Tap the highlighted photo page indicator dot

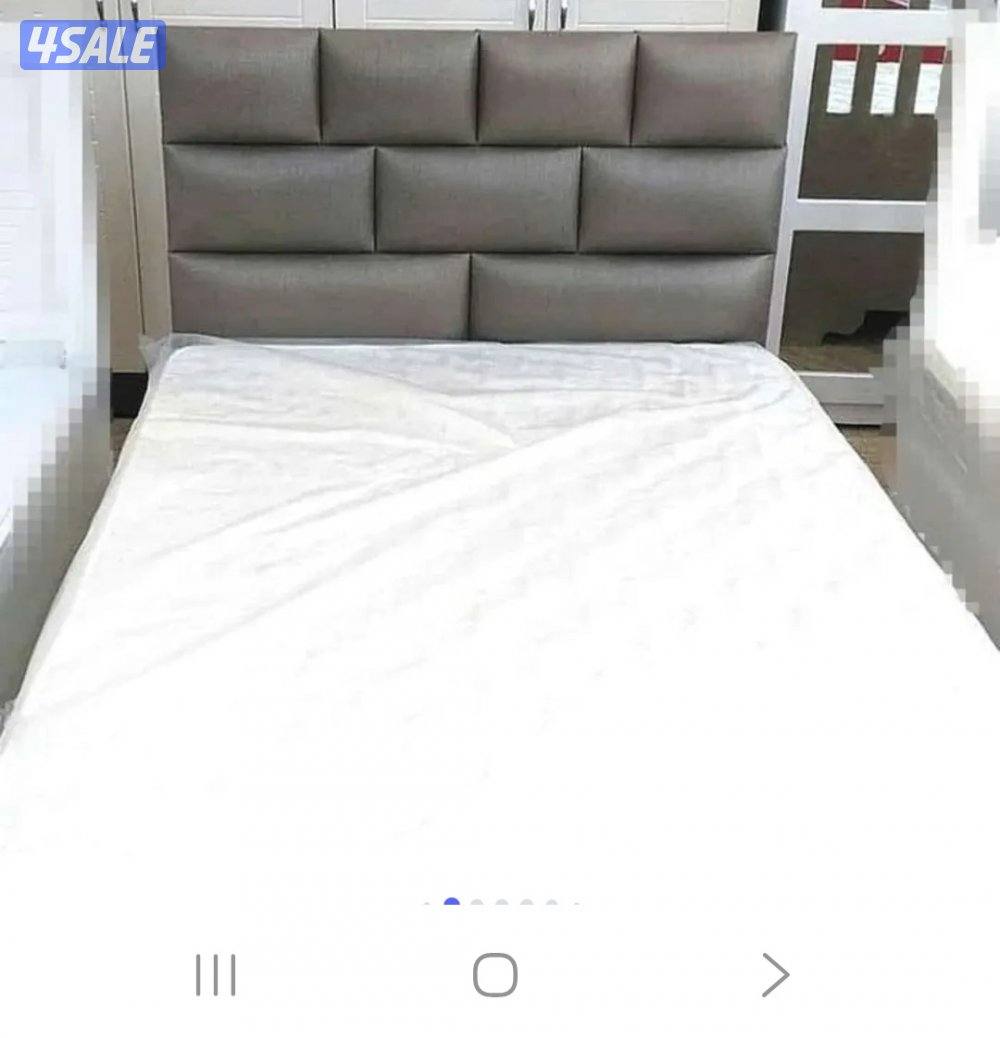[452, 904]
